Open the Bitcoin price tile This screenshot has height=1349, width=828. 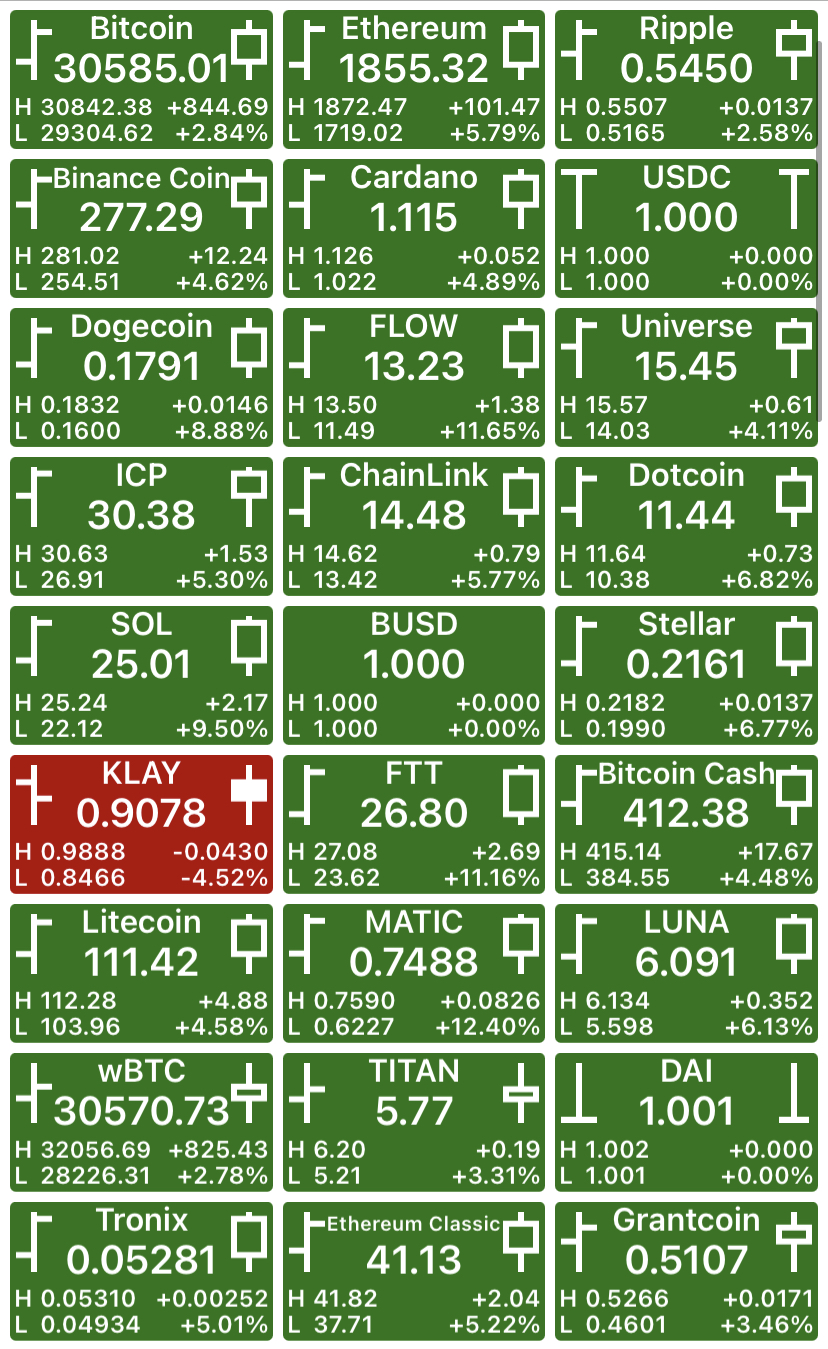tap(141, 80)
